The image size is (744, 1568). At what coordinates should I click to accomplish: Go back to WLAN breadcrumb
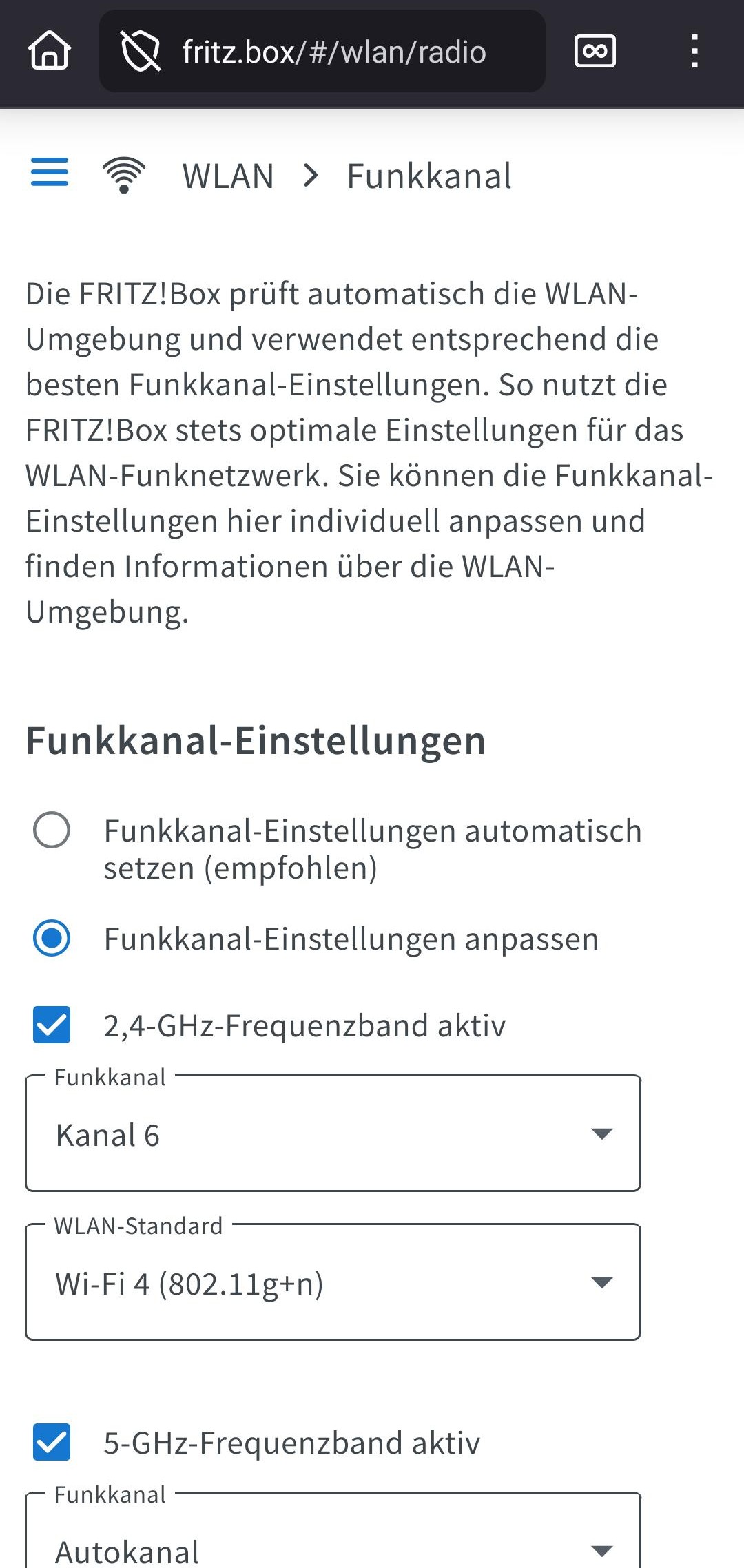(x=227, y=176)
